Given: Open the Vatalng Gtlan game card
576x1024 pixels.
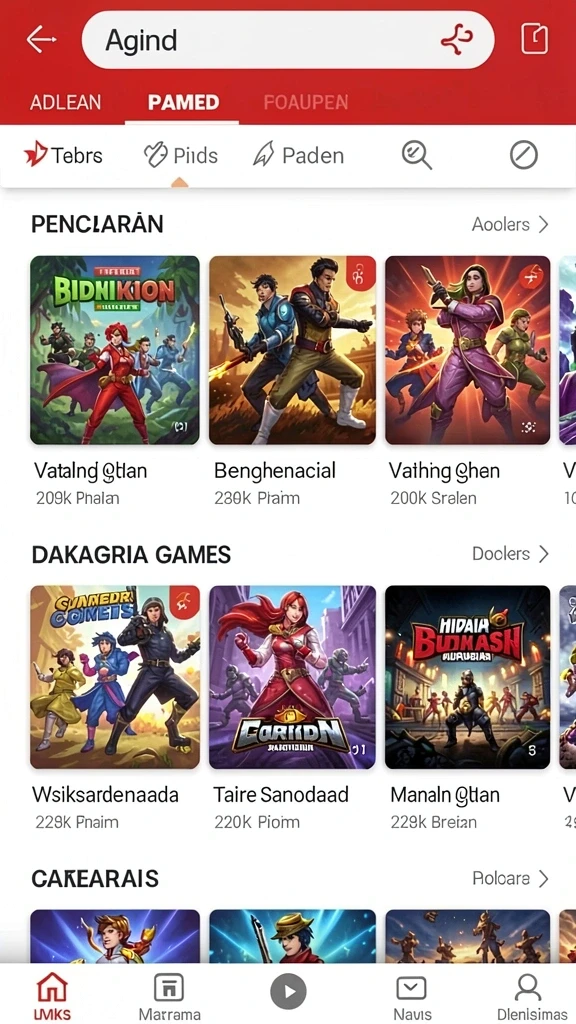Looking at the screenshot, I should 114,381.
